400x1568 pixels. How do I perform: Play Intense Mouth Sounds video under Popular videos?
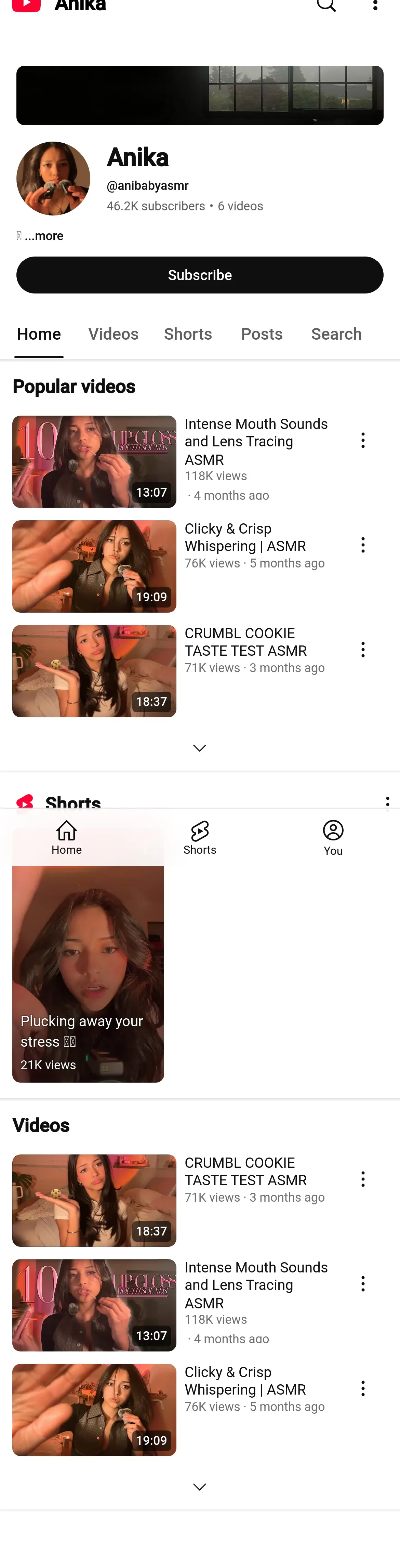pos(94,461)
